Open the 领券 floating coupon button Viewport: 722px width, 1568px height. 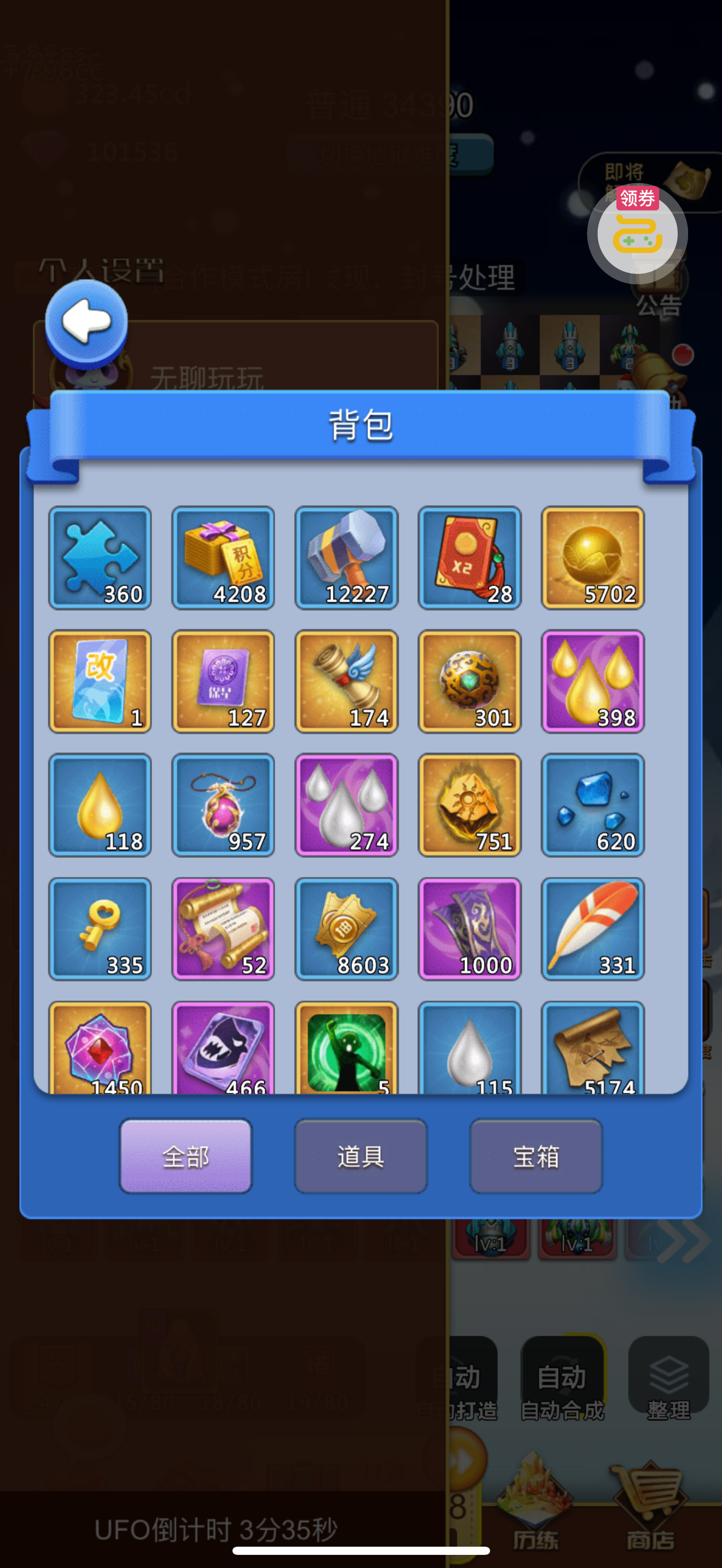point(637,233)
